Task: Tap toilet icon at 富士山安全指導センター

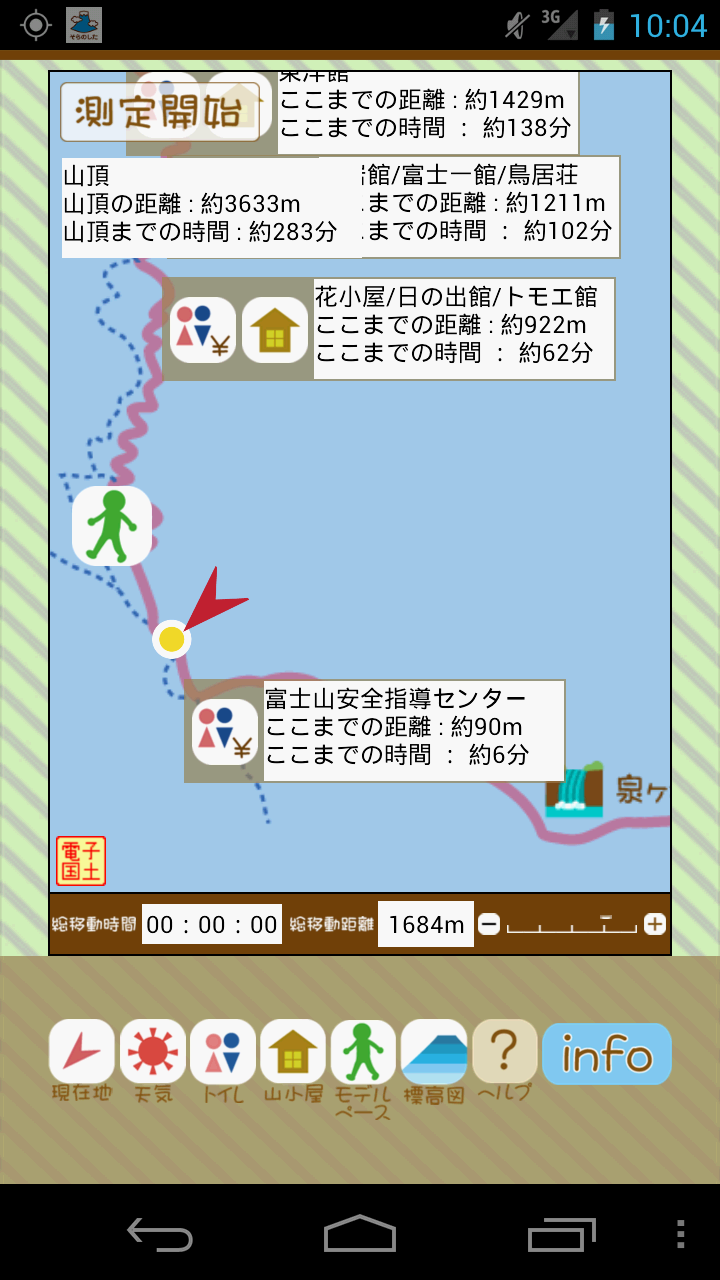Action: 225,732
